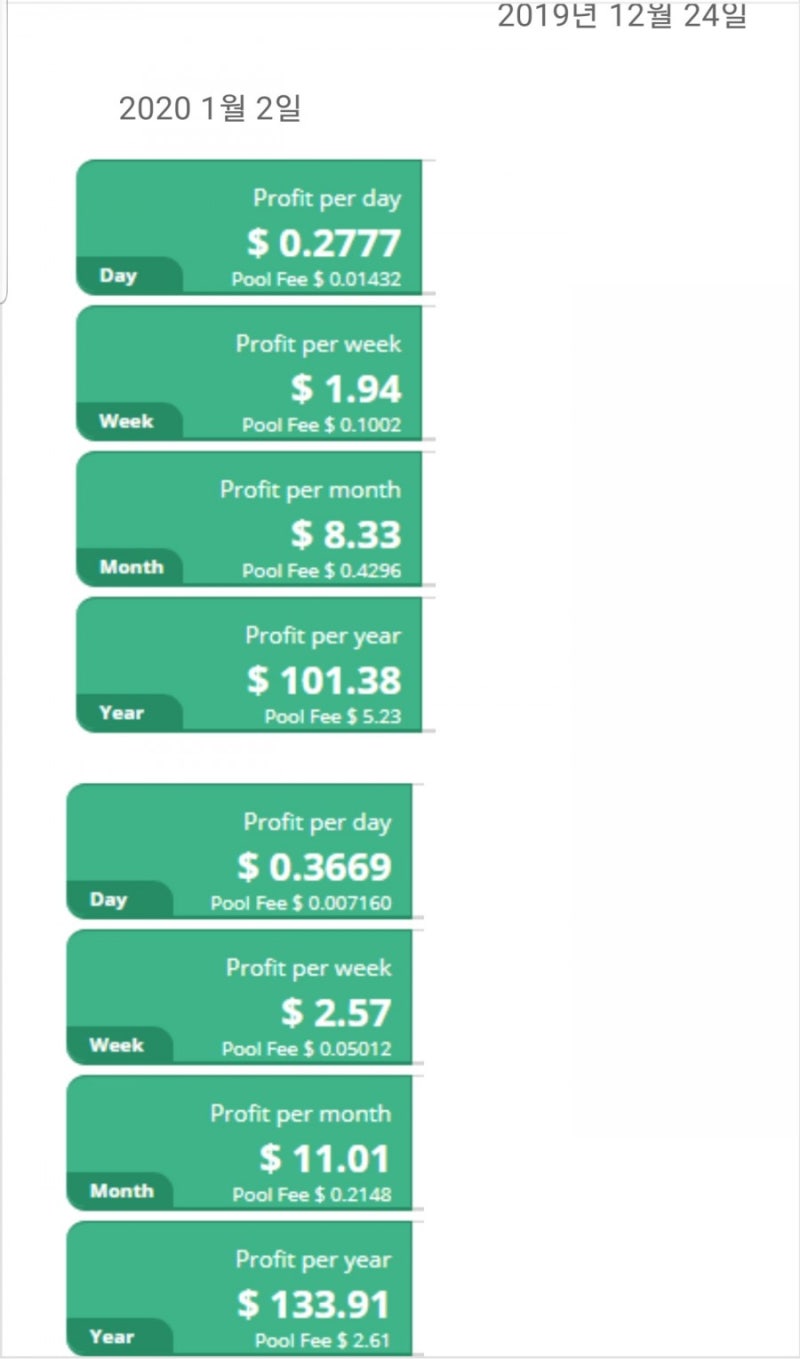Open the Profit per week $1.94 card
Viewport: 800px width, 1359px height.
pyautogui.click(x=250, y=372)
